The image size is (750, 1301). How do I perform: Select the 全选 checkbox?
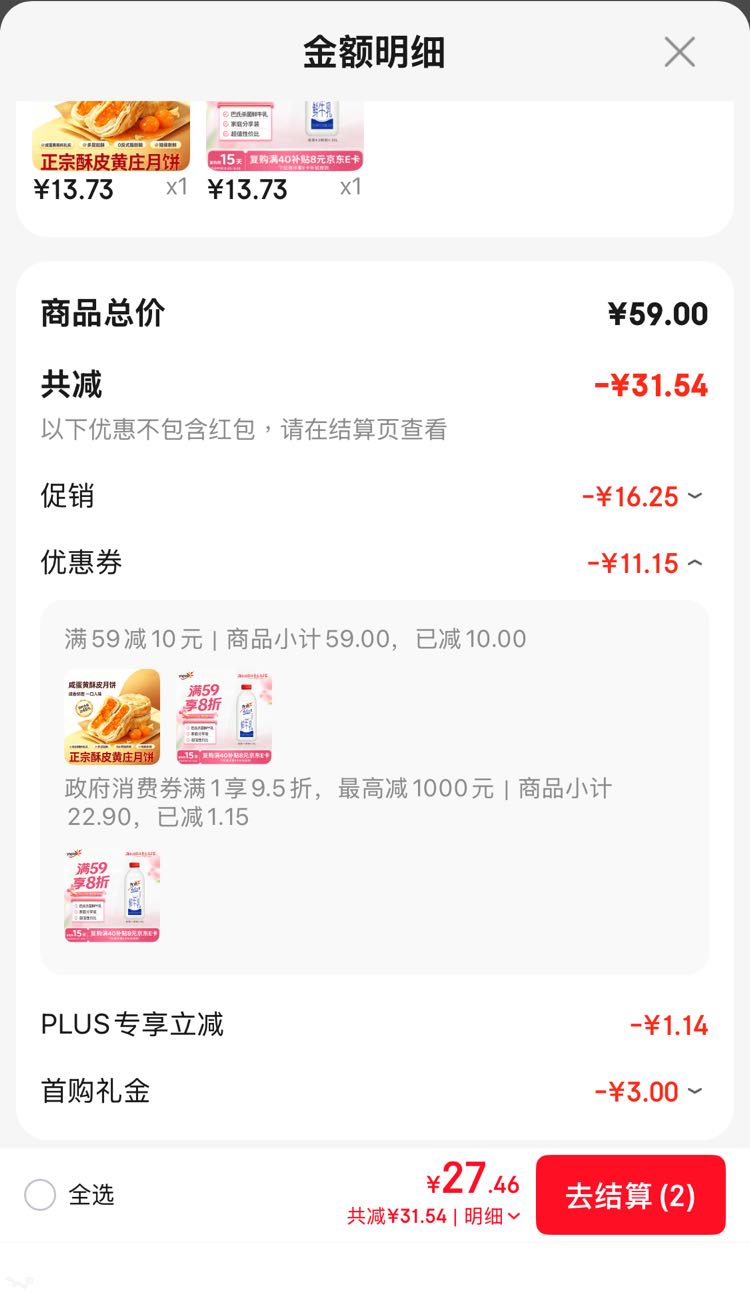click(x=40, y=1195)
